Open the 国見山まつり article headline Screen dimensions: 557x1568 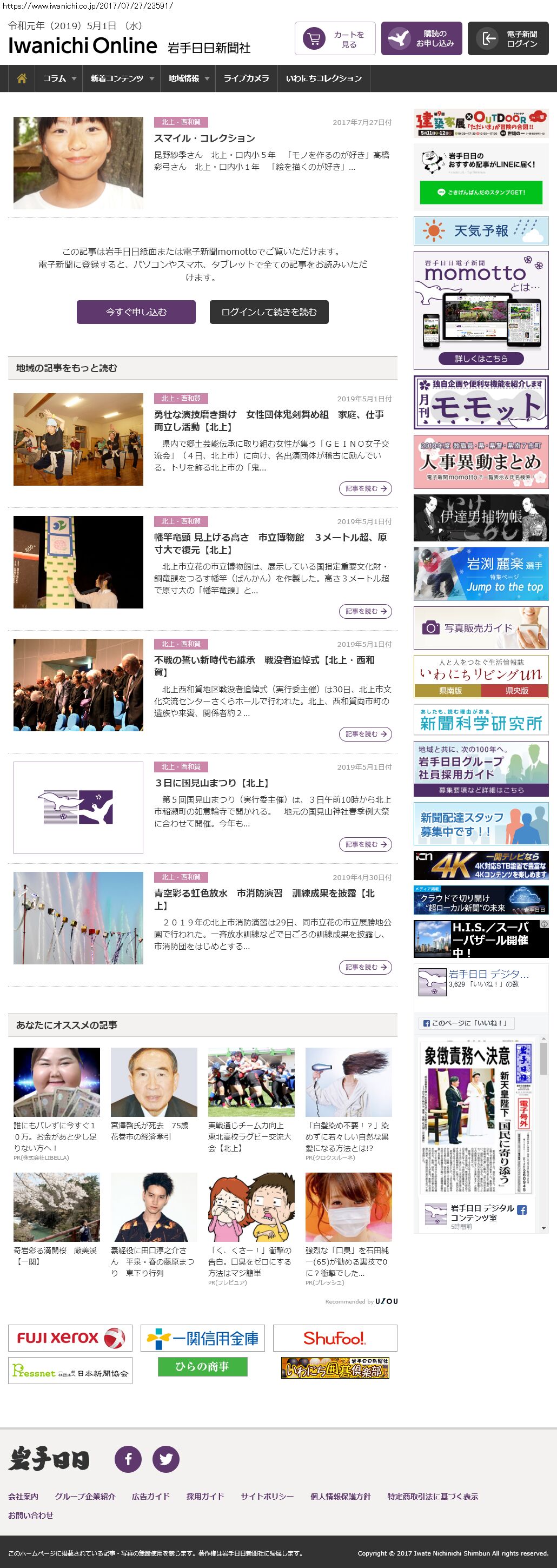212,783
